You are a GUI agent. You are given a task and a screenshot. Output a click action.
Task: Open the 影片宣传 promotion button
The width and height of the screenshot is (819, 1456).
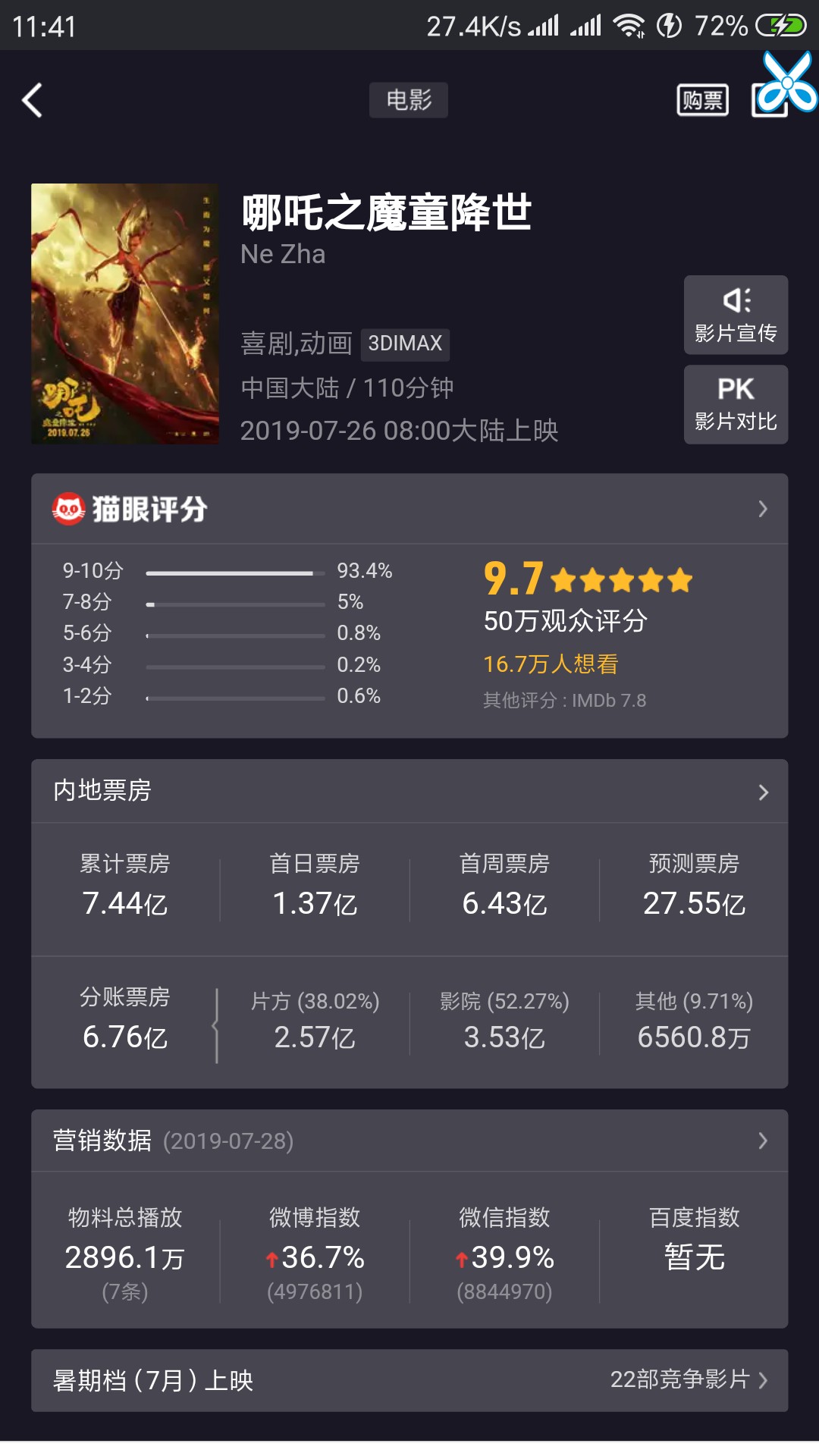[x=736, y=315]
